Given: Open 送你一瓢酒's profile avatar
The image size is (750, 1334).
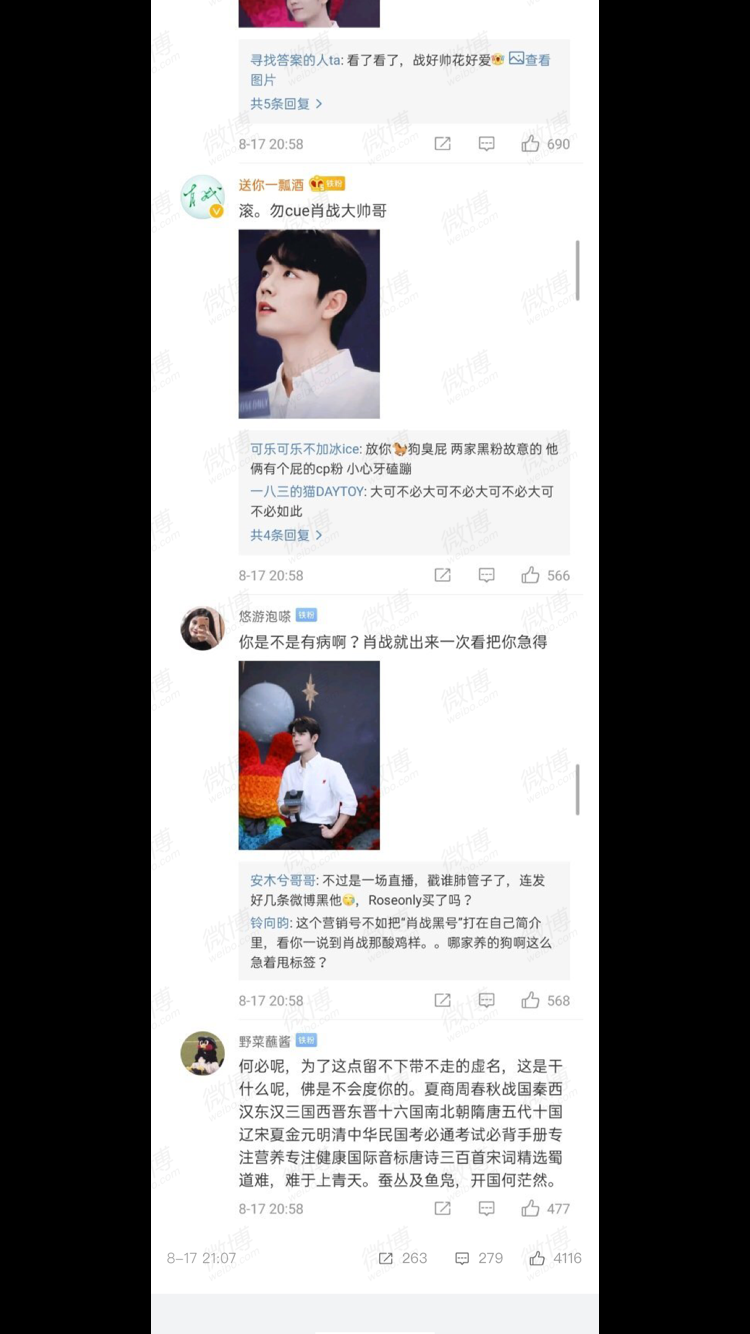Looking at the screenshot, I should [202, 196].
